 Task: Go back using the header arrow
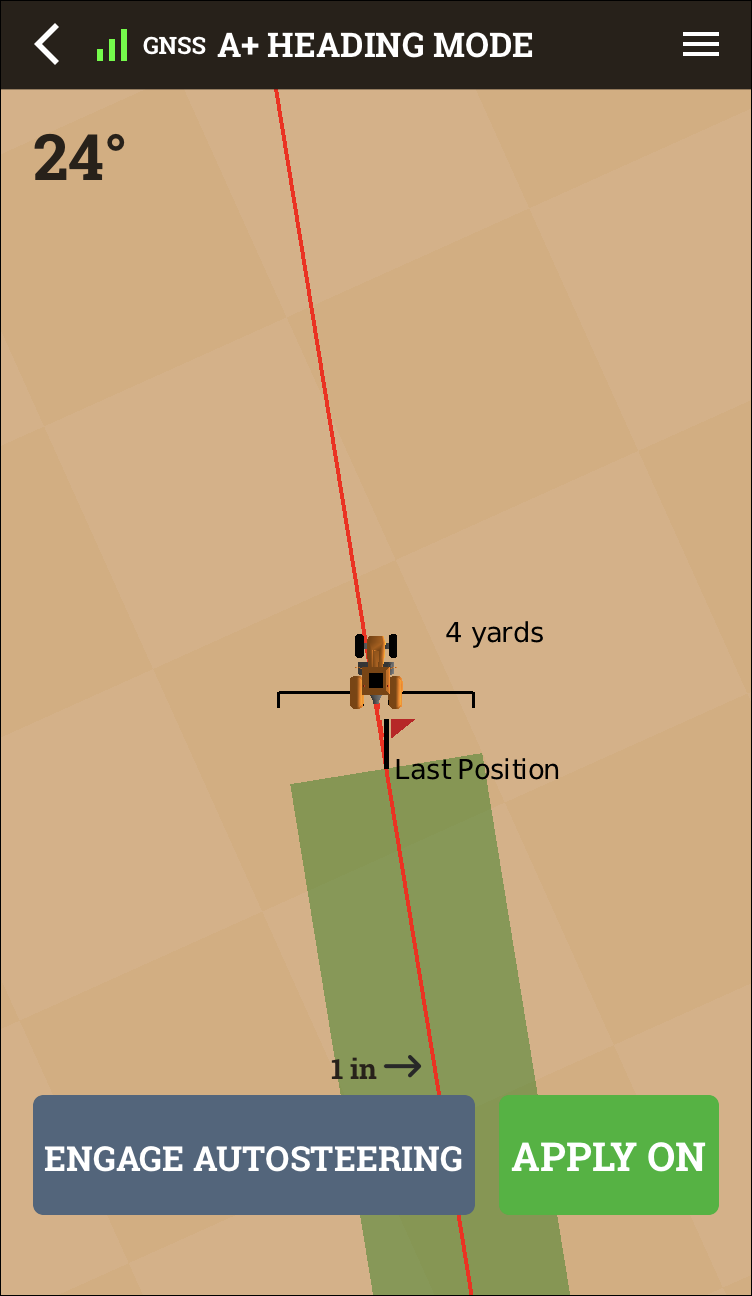pyautogui.click(x=47, y=45)
